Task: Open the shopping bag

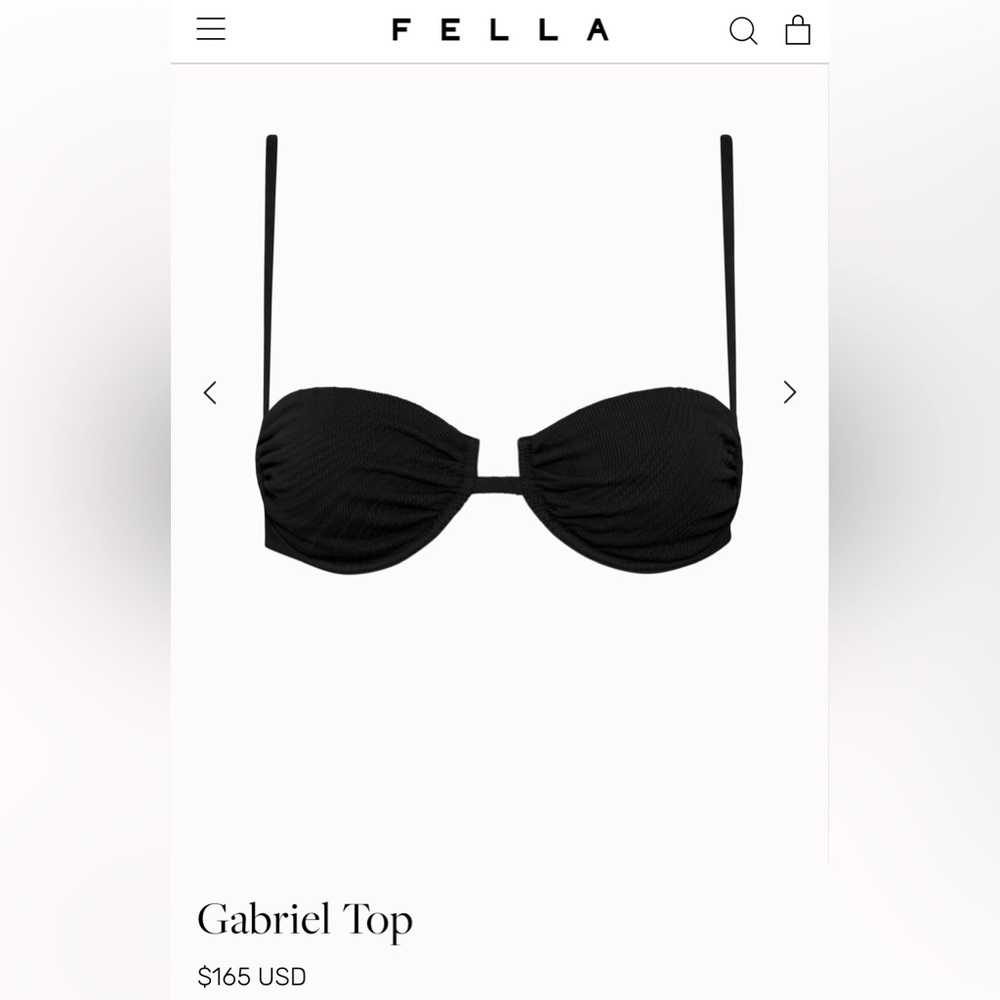Action: click(x=797, y=30)
